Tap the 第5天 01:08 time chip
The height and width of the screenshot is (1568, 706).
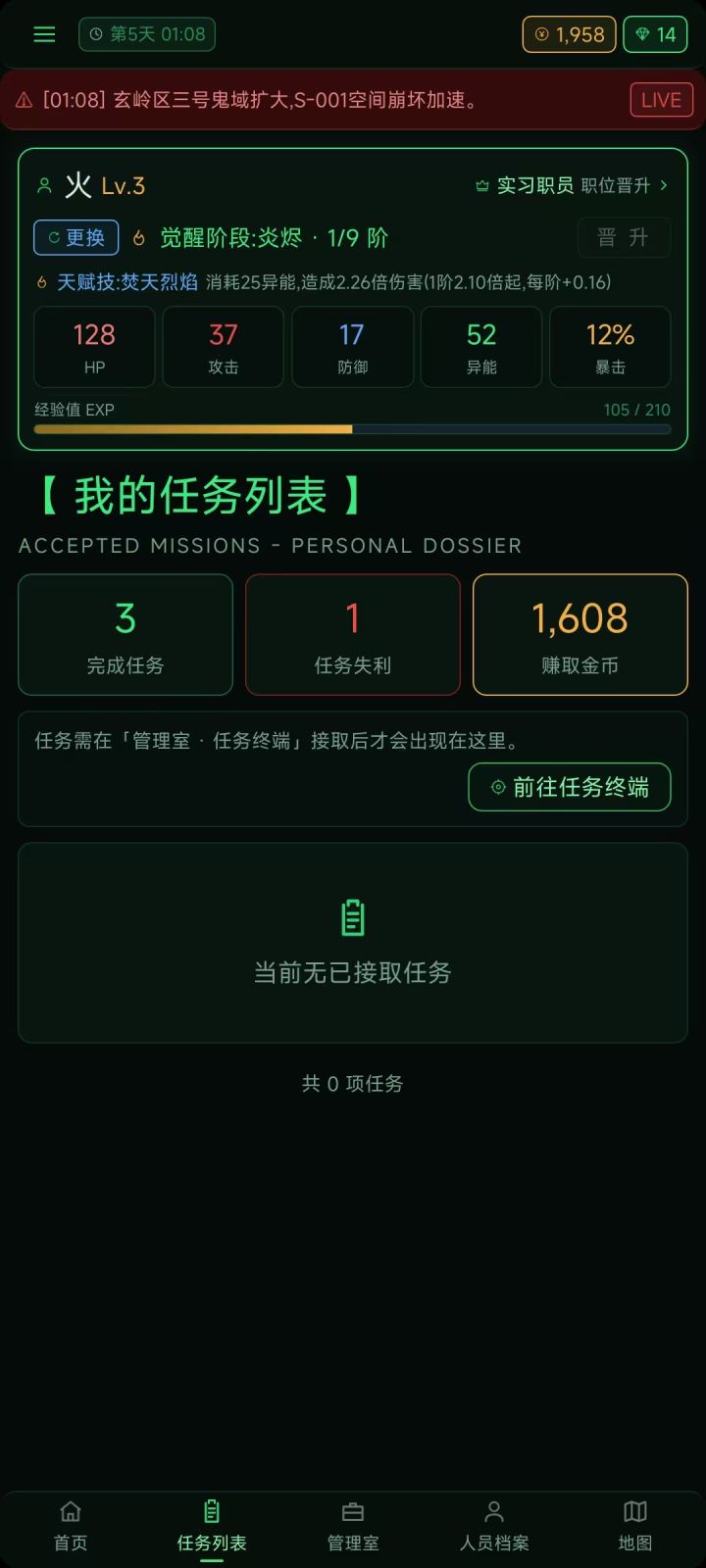(x=147, y=34)
